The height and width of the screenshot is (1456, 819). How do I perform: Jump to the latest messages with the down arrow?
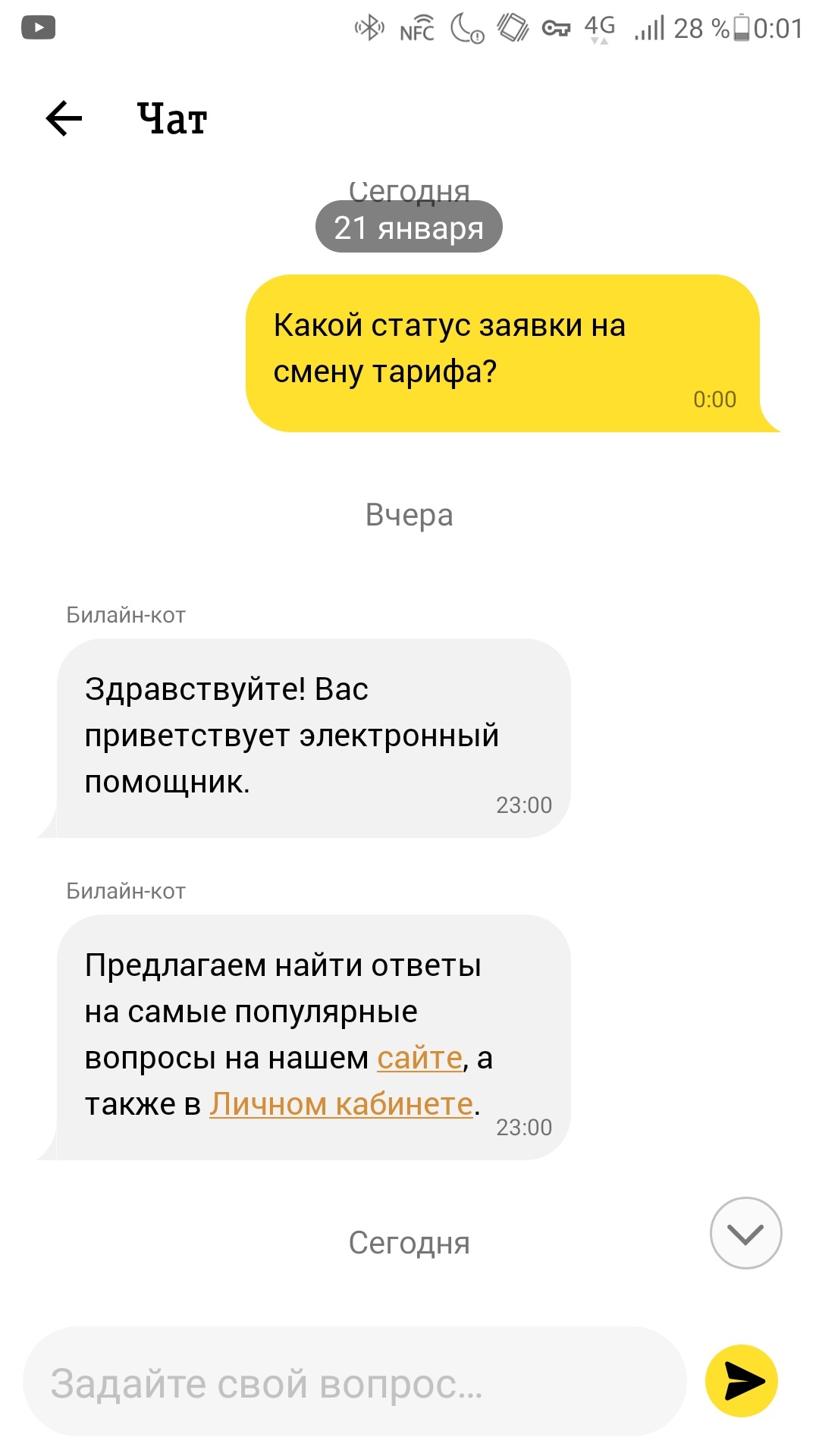pos(745,1233)
